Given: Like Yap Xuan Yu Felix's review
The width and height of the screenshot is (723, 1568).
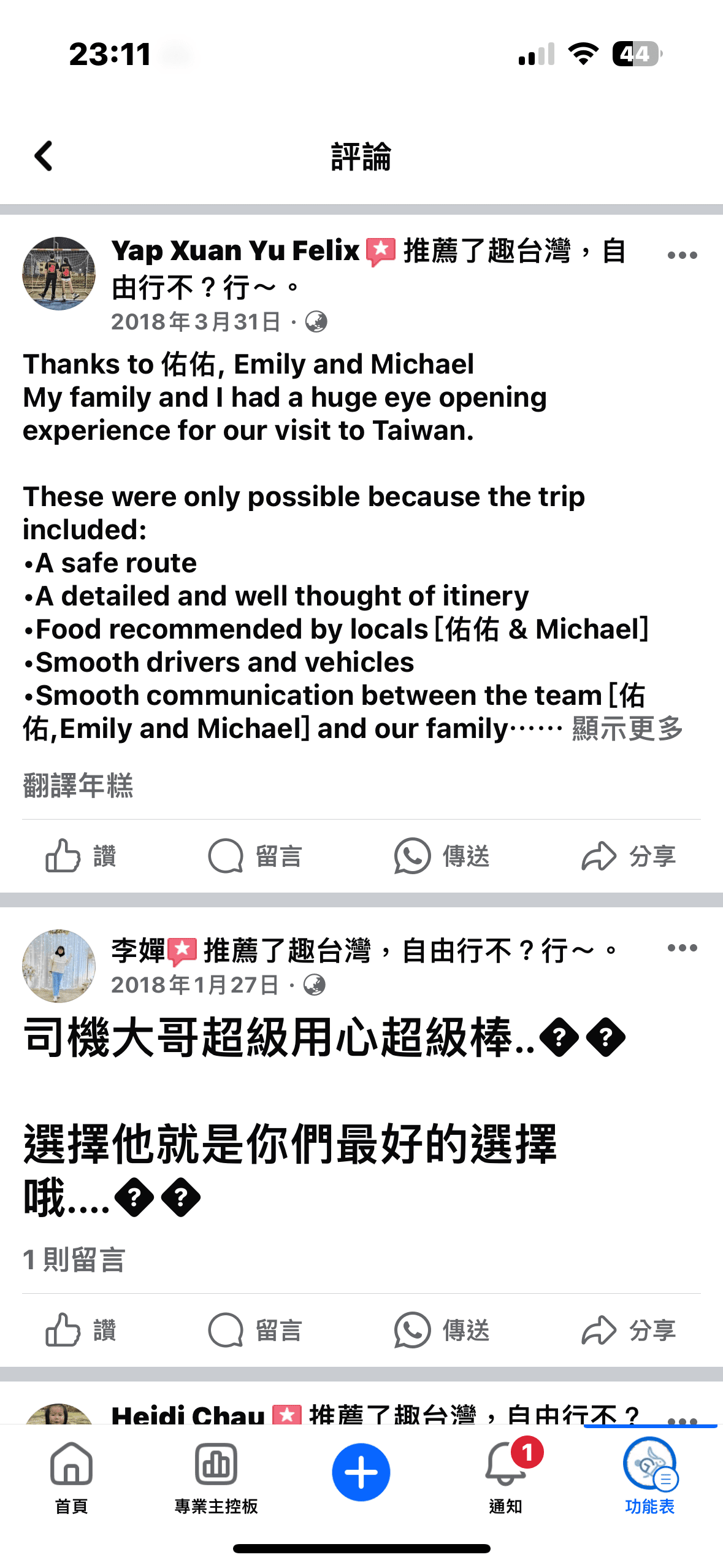Looking at the screenshot, I should point(81,856).
